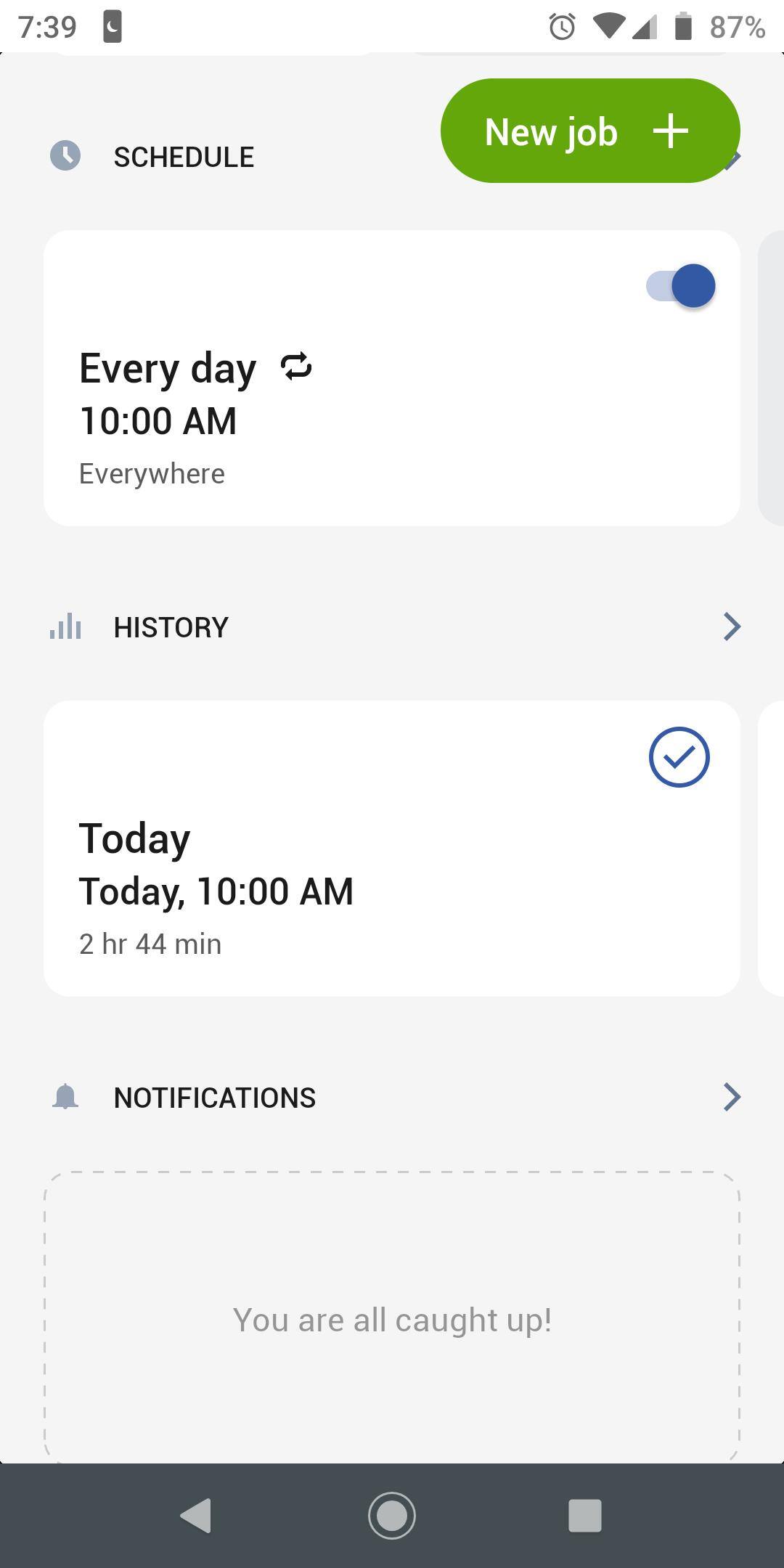Expand the Notifications section
The width and height of the screenshot is (784, 1568).
[731, 1098]
